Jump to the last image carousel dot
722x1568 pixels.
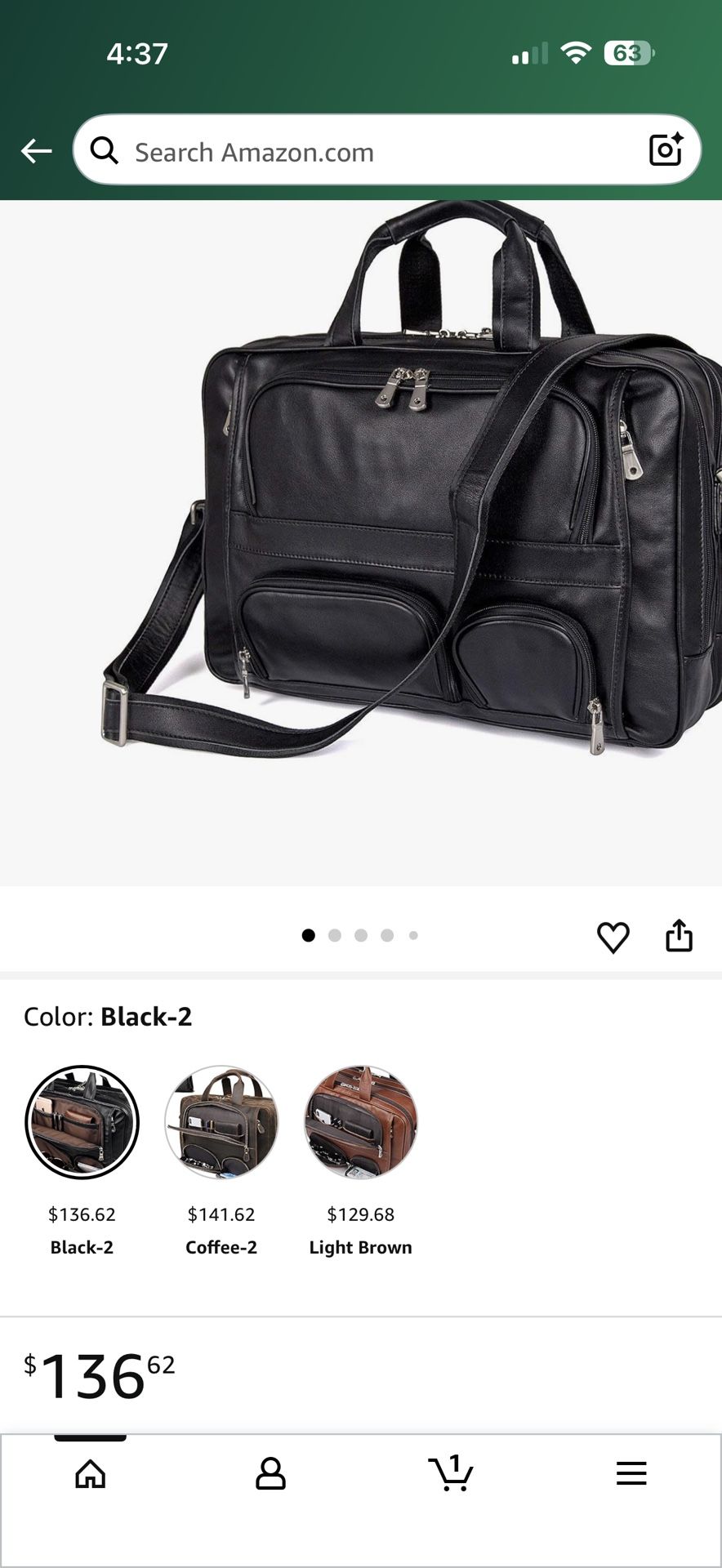413,935
